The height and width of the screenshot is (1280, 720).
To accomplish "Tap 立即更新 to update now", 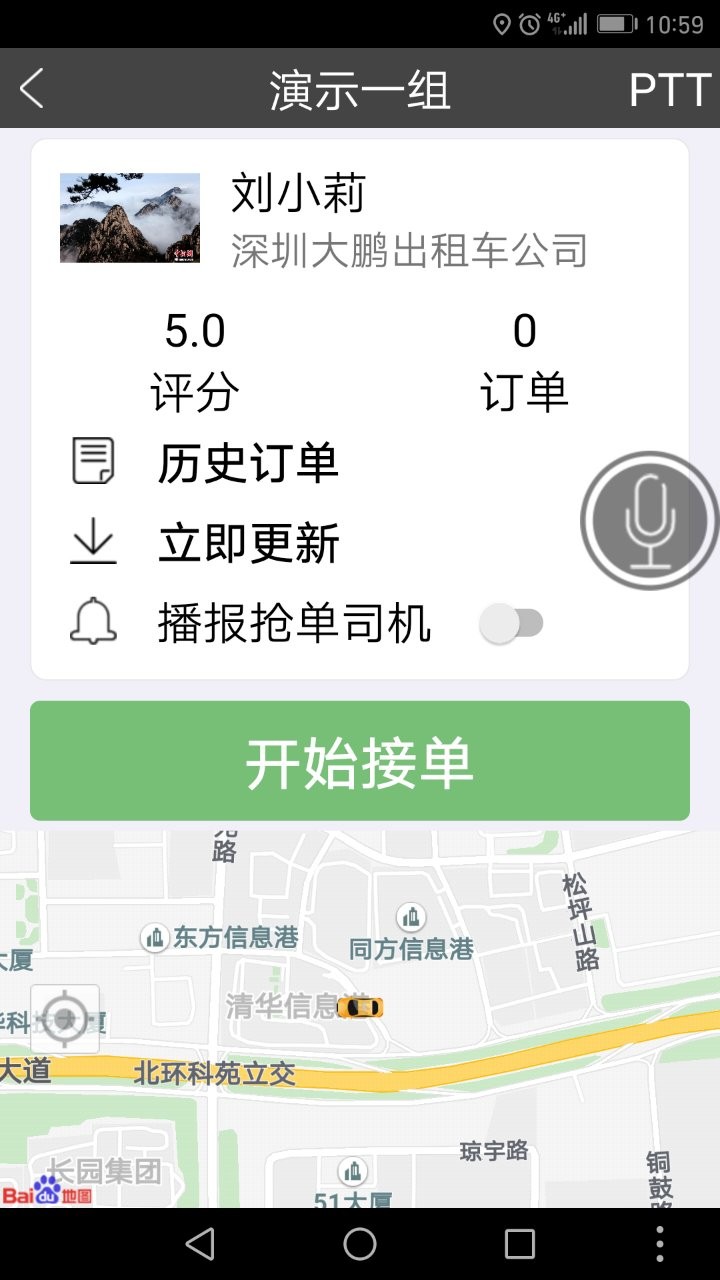I will tap(248, 544).
